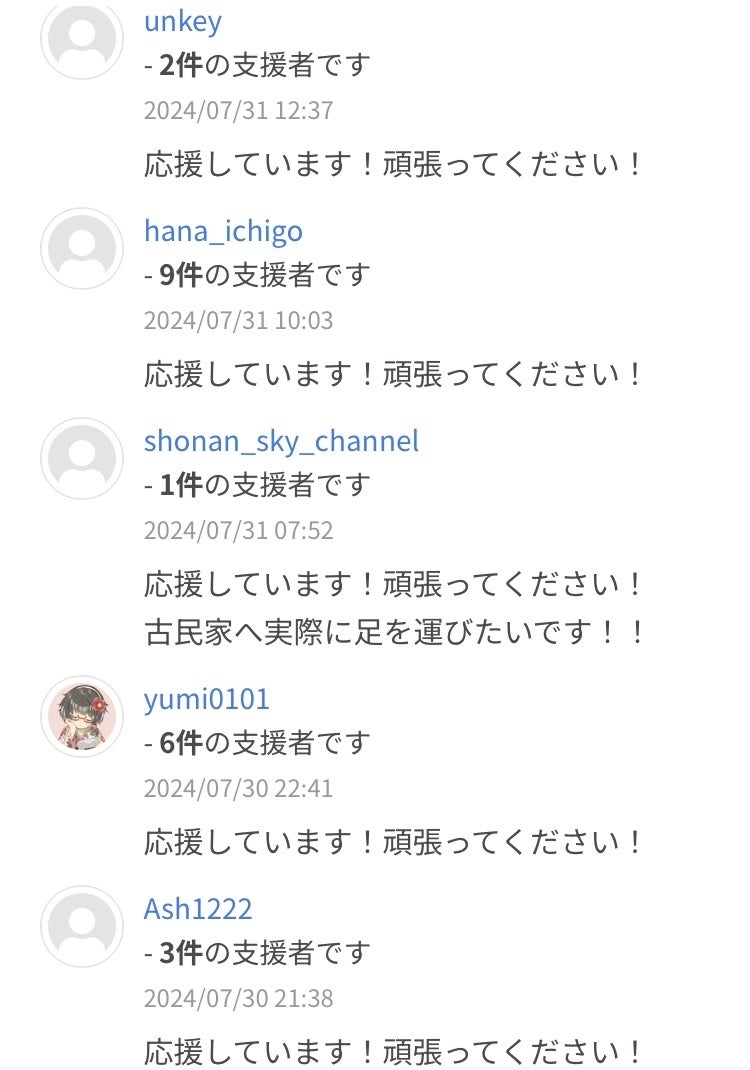750x1070 pixels.
Task: Tap yumi0101's avatar picture
Action: tap(82, 718)
